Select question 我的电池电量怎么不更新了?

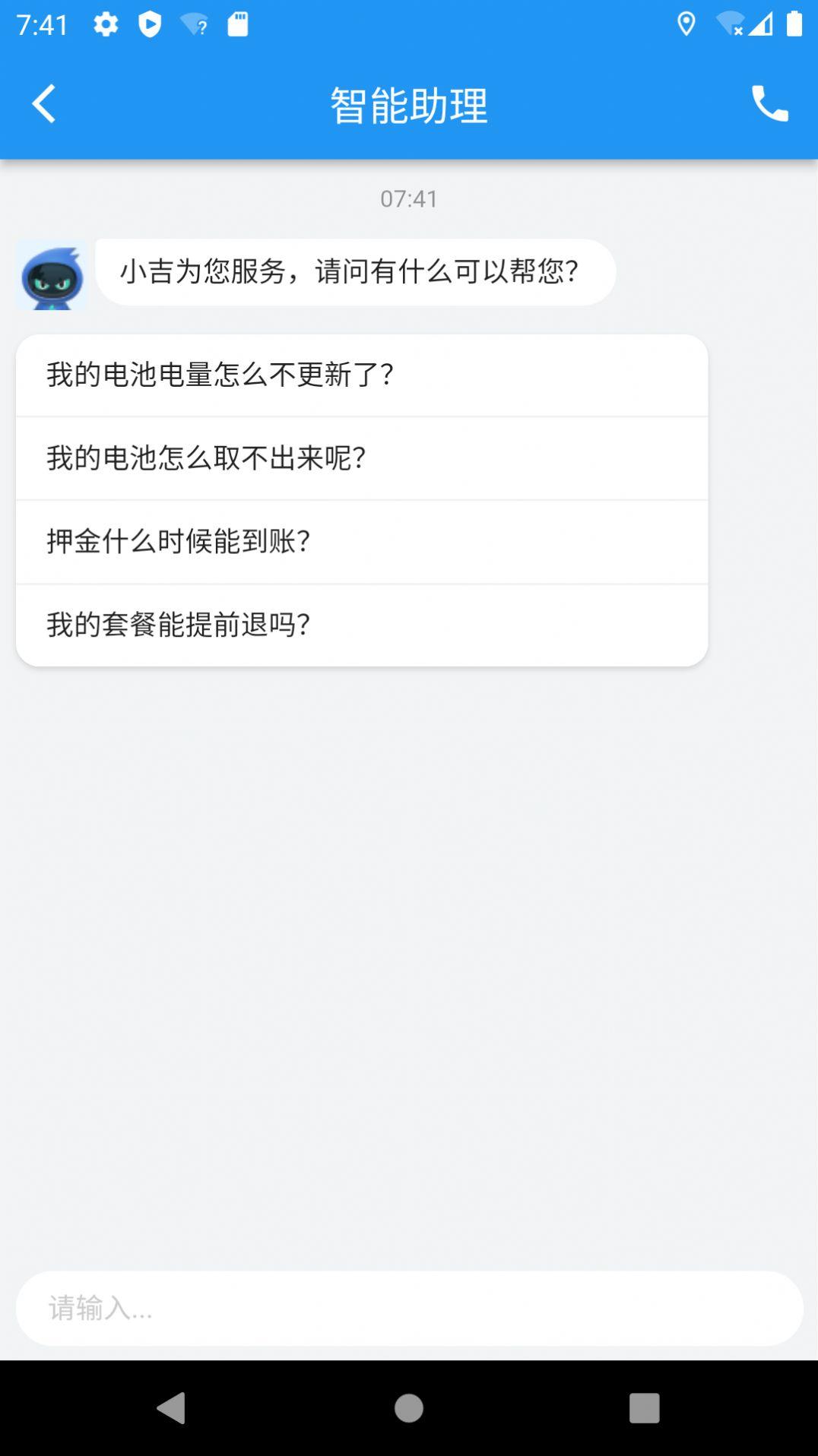tap(362, 375)
